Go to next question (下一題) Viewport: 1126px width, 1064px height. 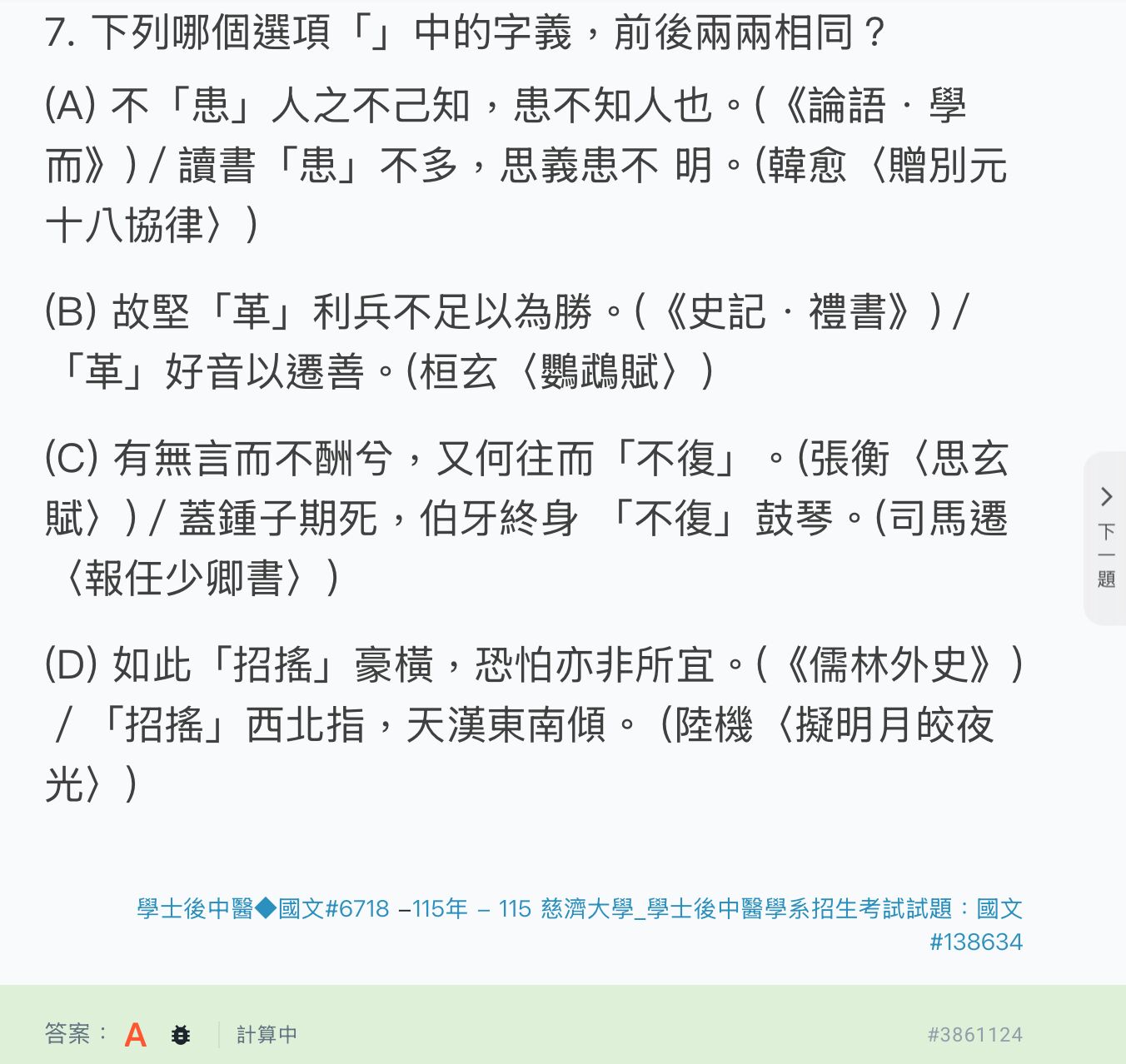coord(1106,538)
